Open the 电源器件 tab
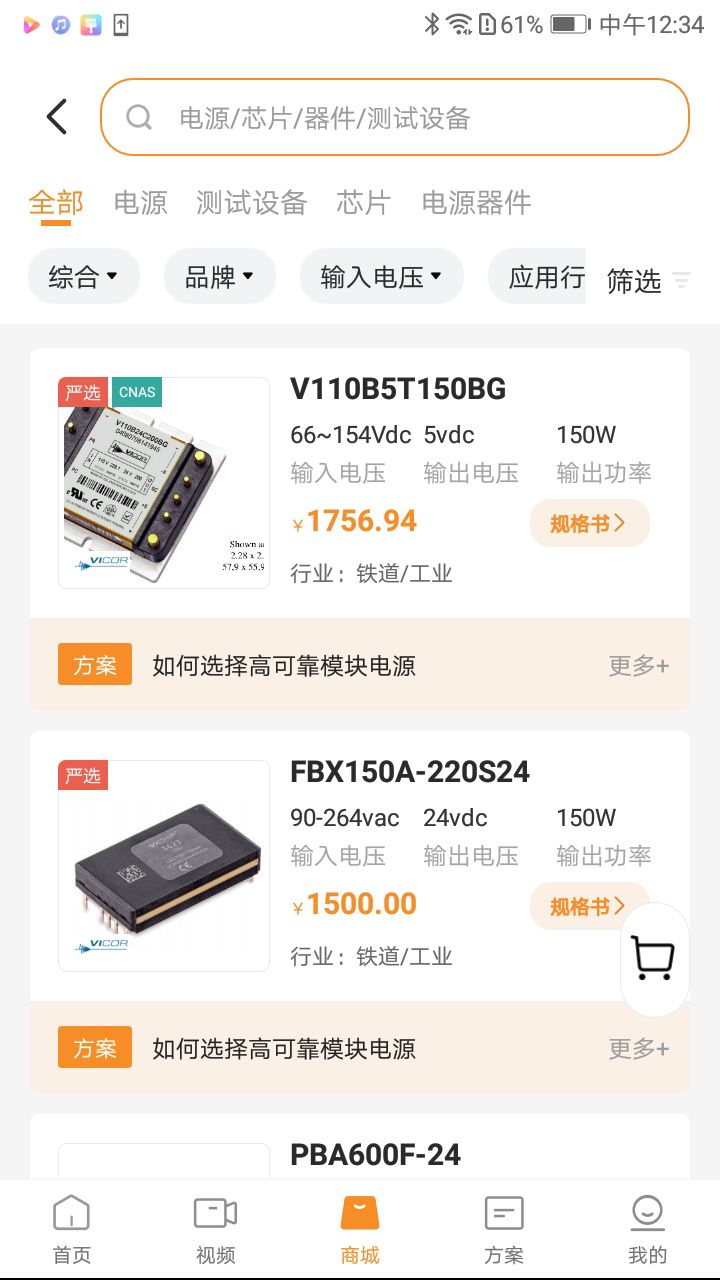 point(476,203)
